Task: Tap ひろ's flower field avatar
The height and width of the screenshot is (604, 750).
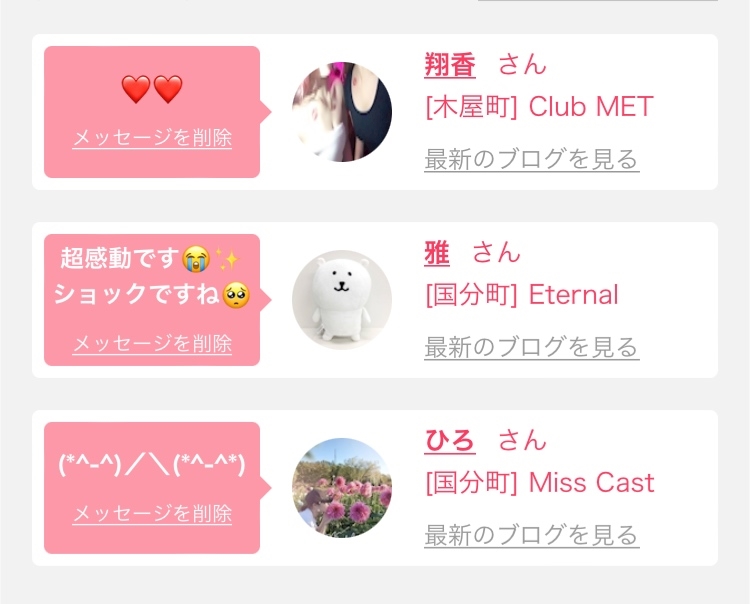Action: point(342,488)
